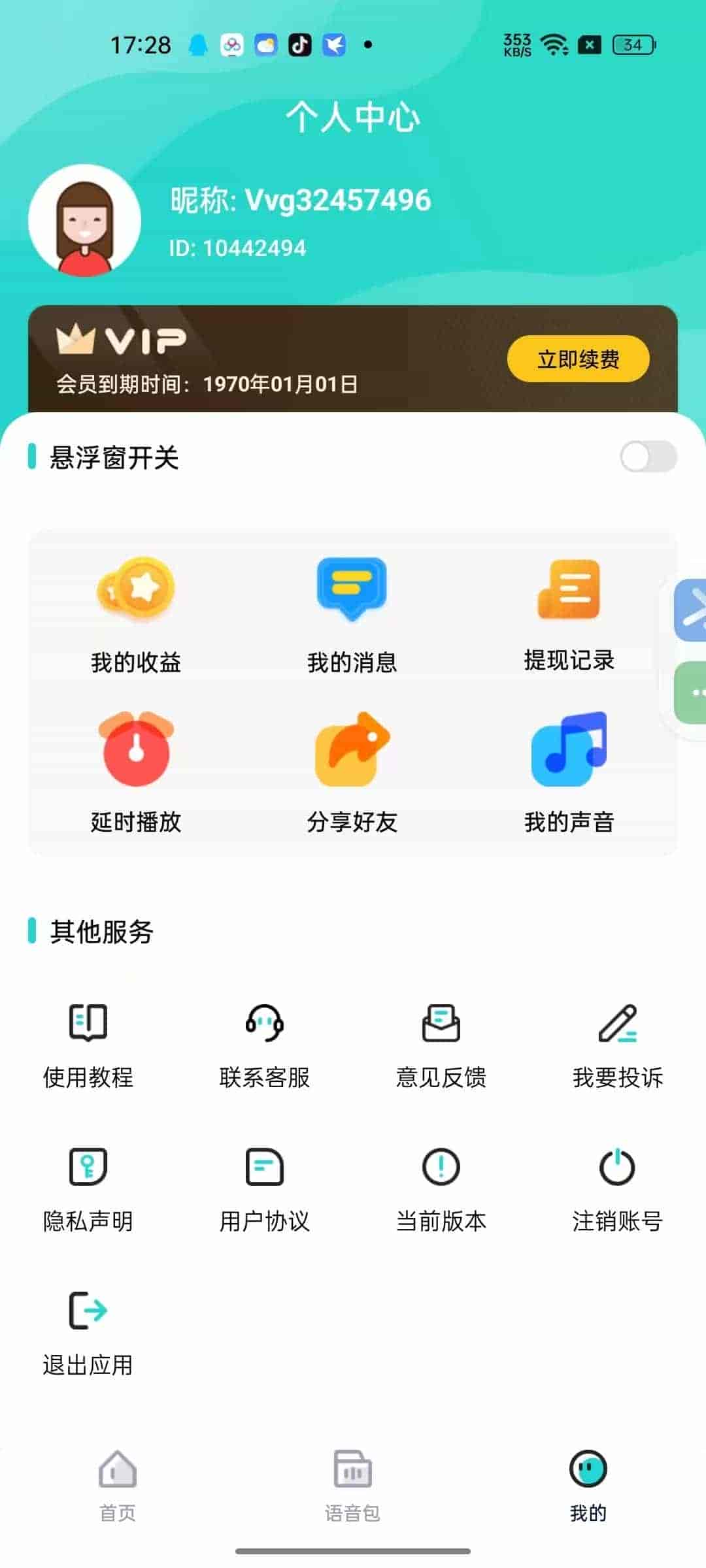Switch to the 首页 tab
Viewport: 706px width, 1568px height.
(118, 1496)
